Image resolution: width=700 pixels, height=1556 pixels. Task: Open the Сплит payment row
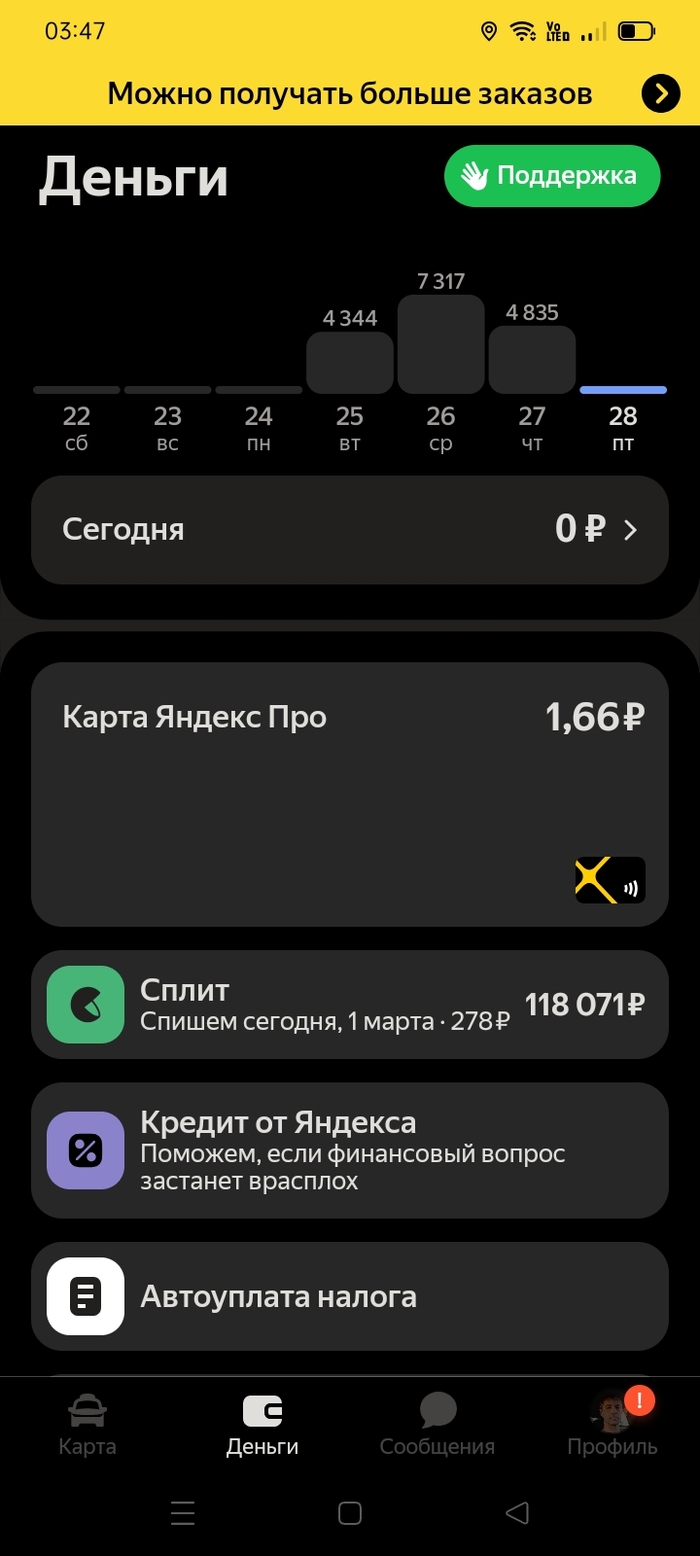[x=350, y=1004]
